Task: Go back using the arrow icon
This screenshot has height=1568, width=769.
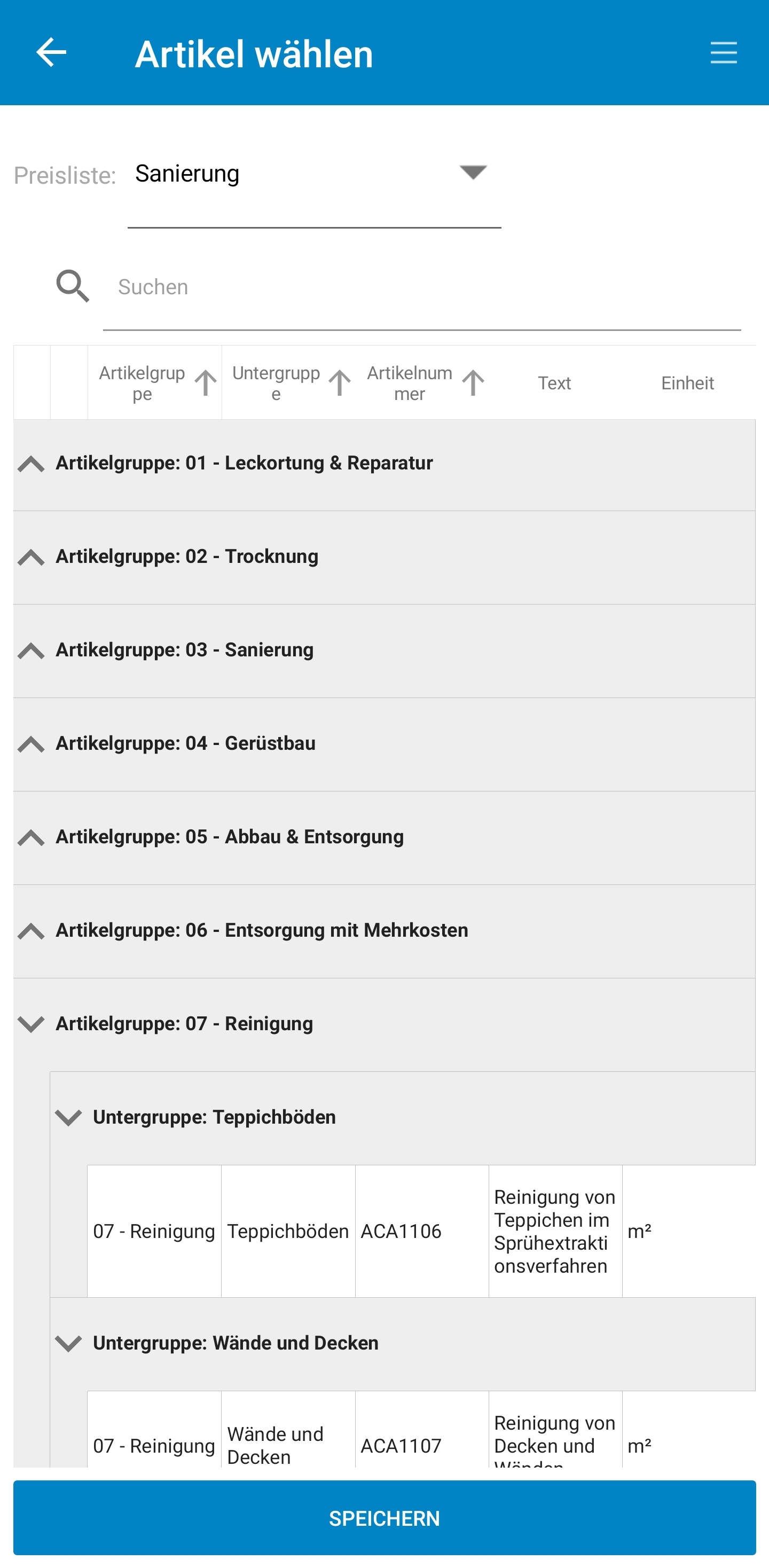Action: [x=51, y=52]
